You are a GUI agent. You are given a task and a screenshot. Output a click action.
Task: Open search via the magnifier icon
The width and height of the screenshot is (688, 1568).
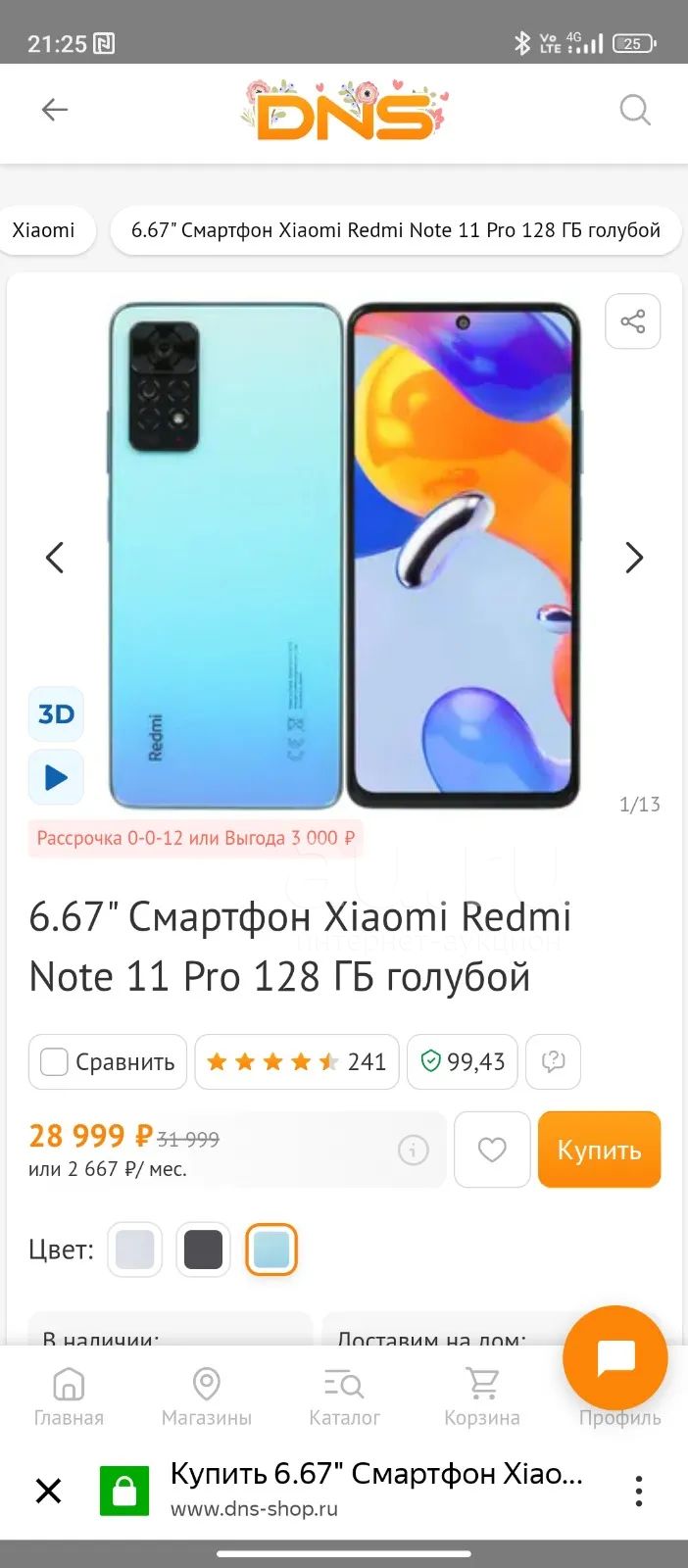[x=635, y=110]
